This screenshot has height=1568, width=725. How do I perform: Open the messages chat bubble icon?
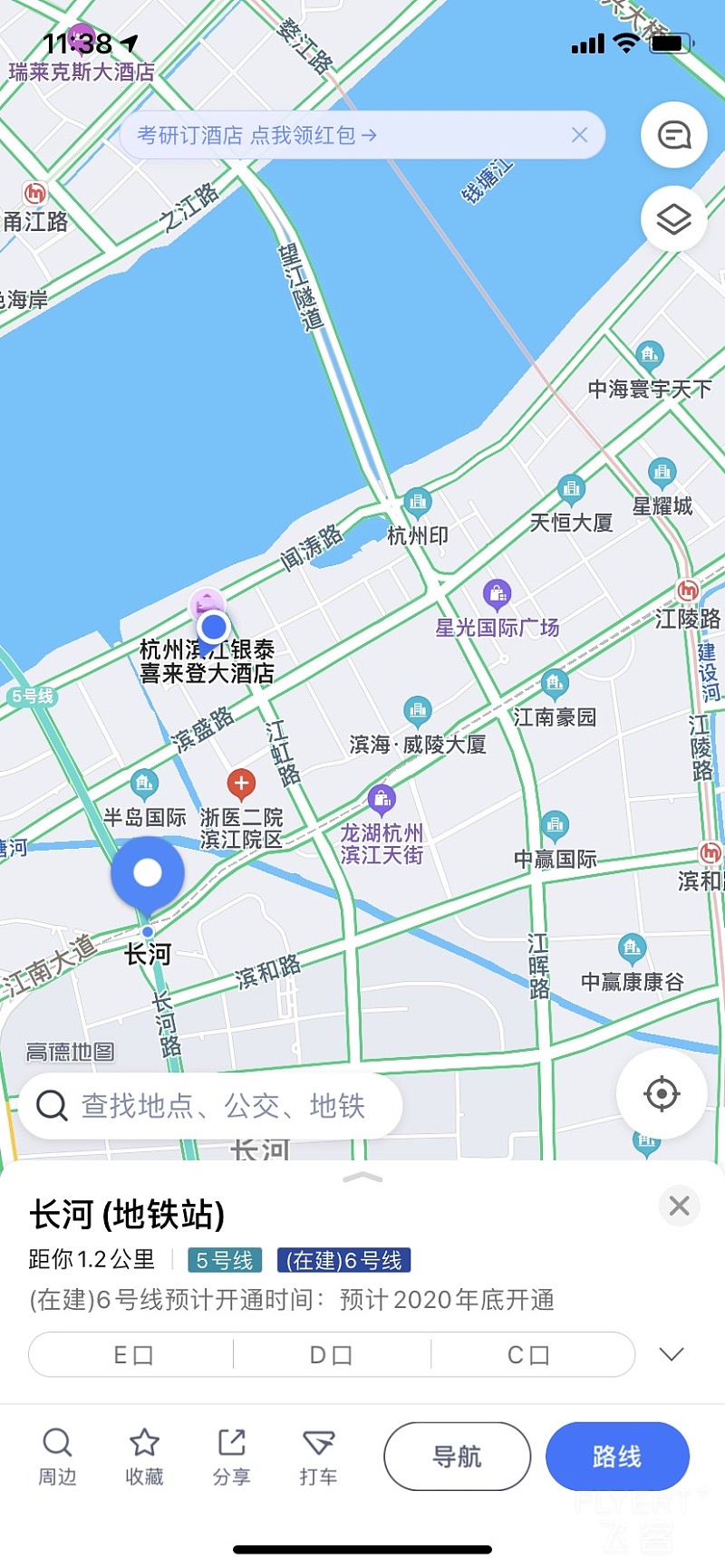coord(673,136)
